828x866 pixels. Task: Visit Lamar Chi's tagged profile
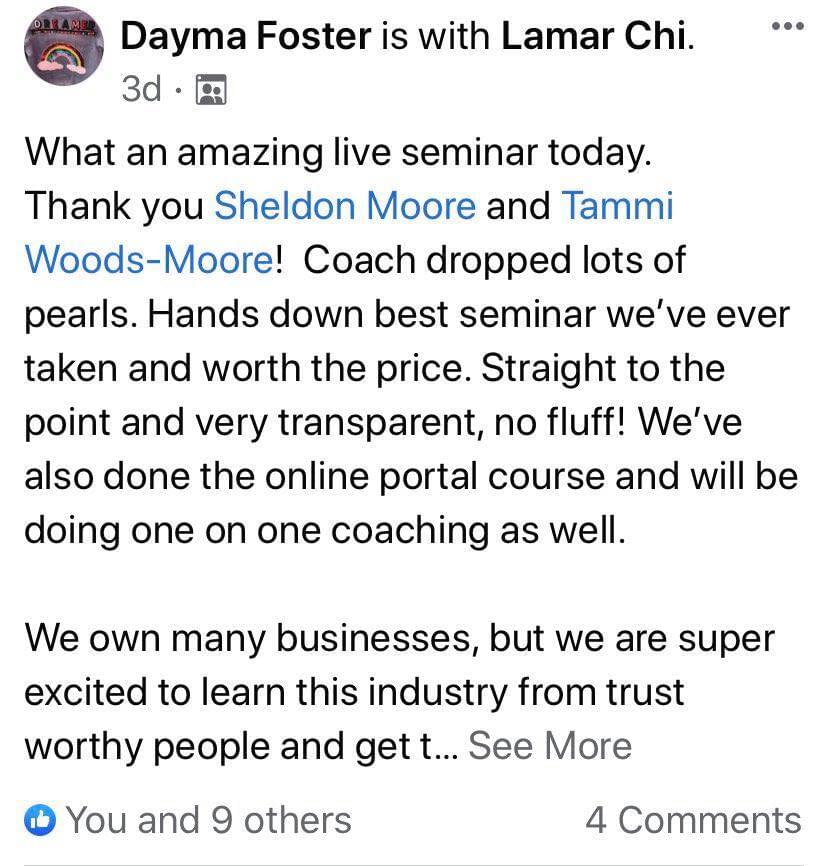[594, 38]
